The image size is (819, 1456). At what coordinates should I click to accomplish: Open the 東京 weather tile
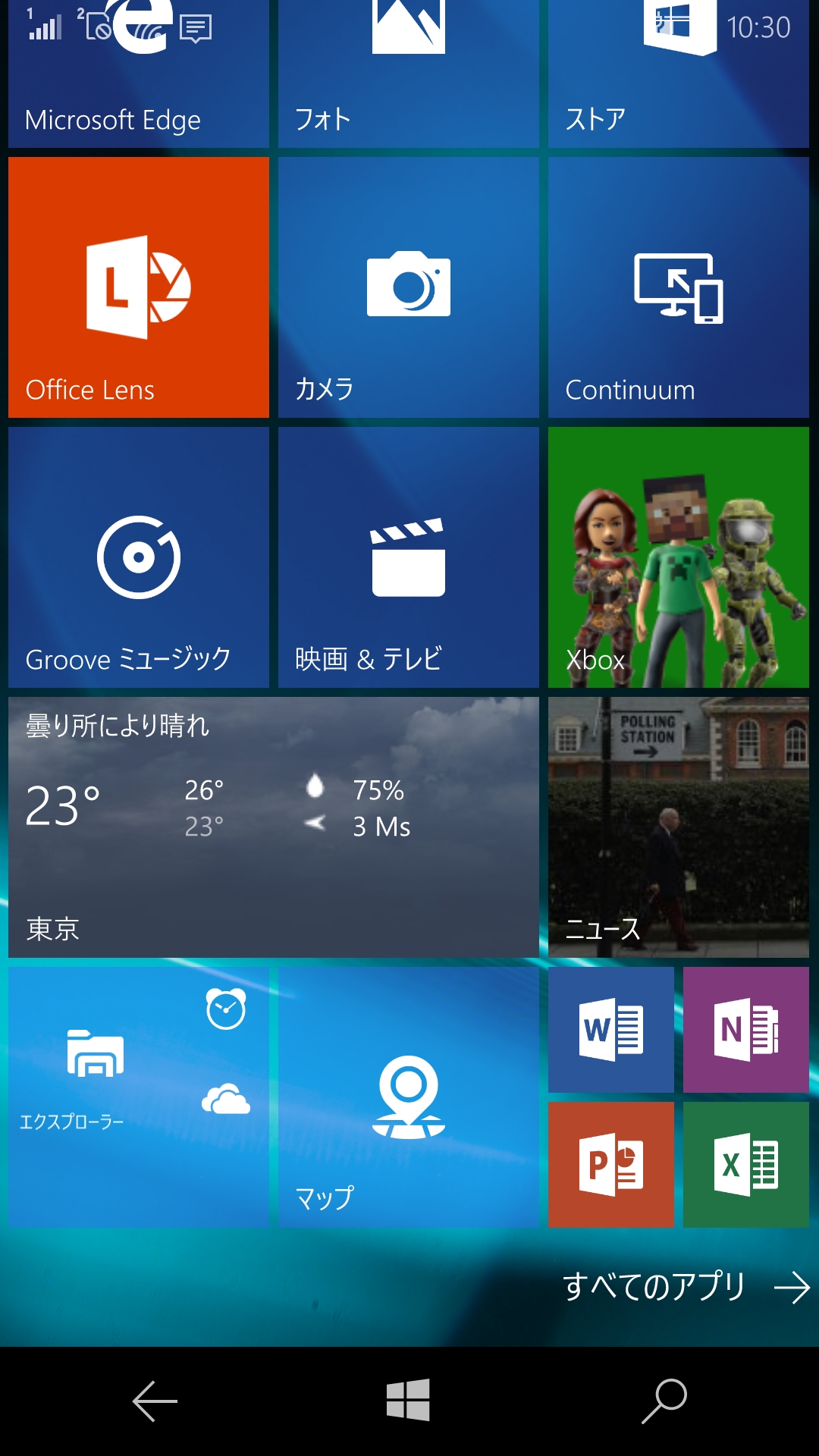coord(273,827)
